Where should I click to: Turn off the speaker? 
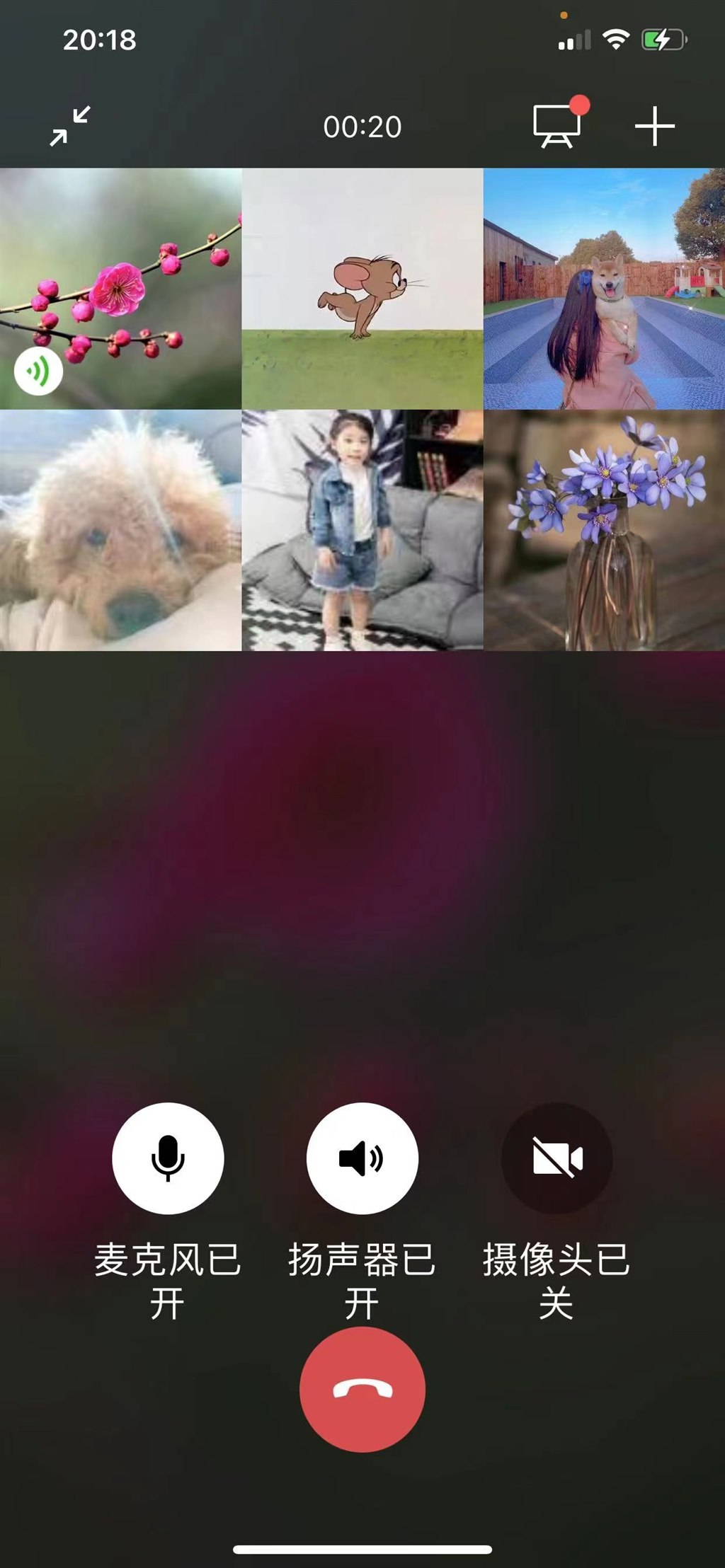362,1158
